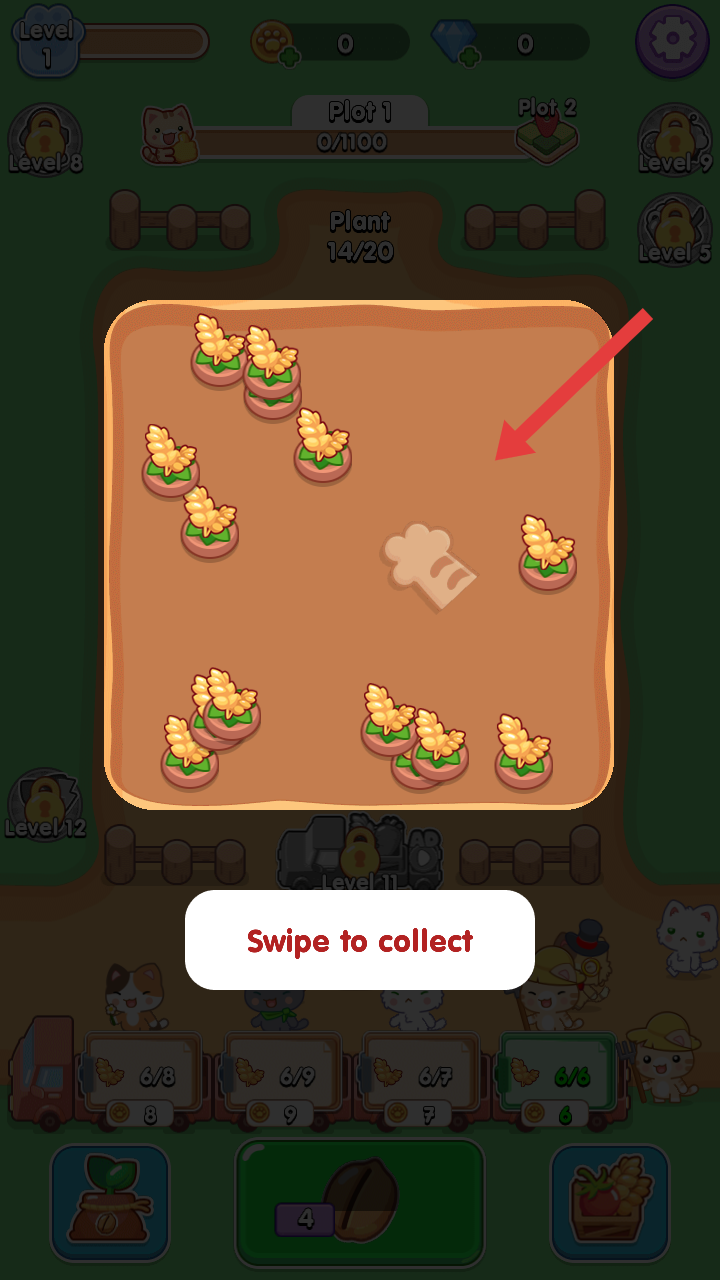Tap the locked Level 12 feature

[45, 805]
